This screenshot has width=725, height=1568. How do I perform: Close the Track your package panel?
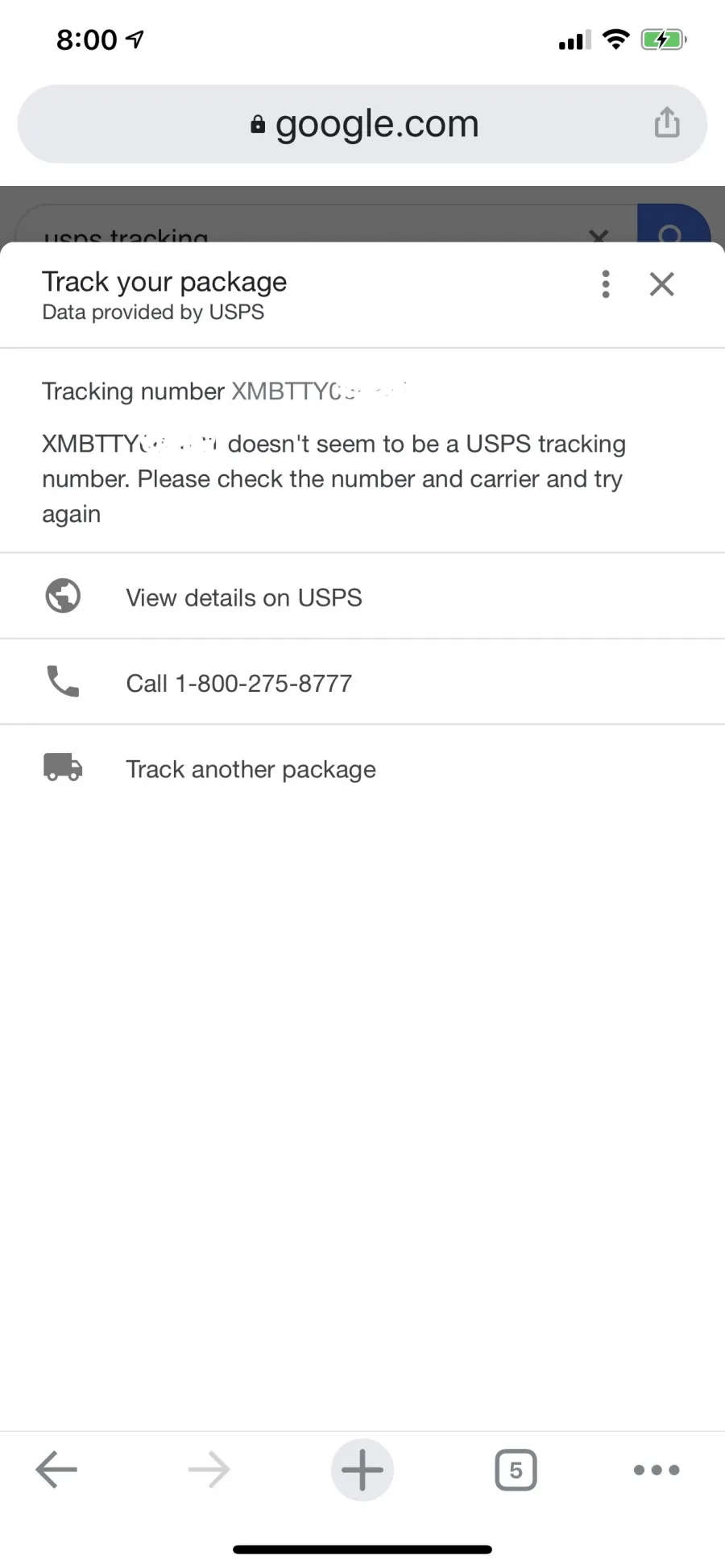pos(661,284)
